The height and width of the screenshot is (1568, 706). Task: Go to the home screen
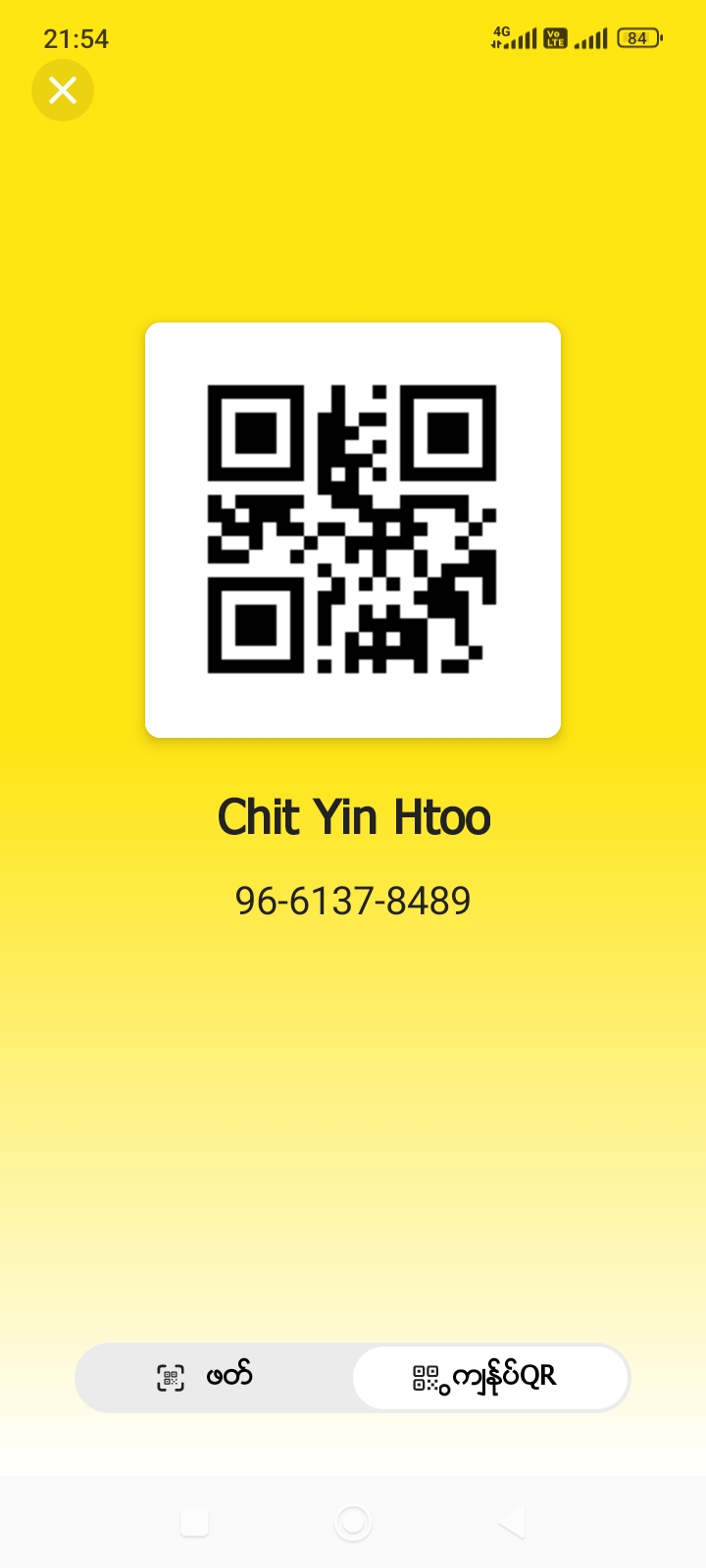353,1522
